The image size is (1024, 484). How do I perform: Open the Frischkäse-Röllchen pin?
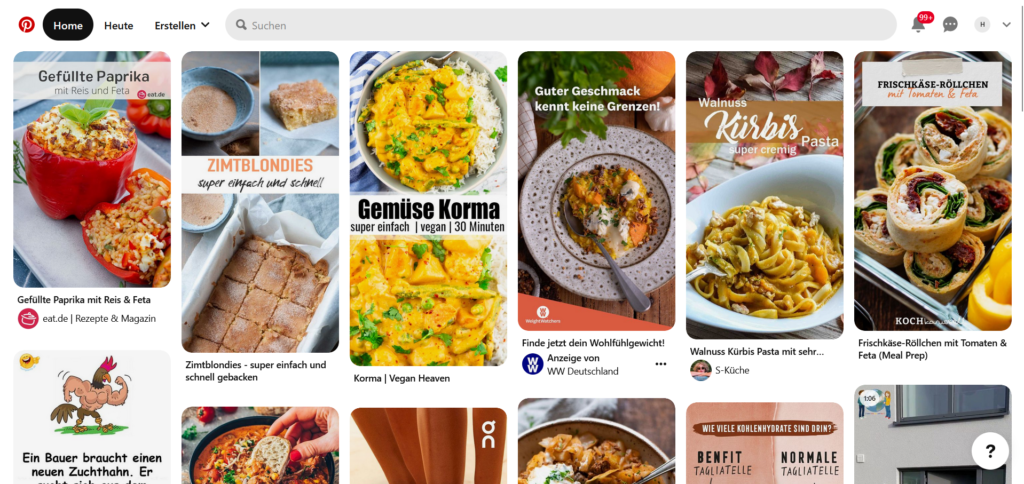[932, 190]
